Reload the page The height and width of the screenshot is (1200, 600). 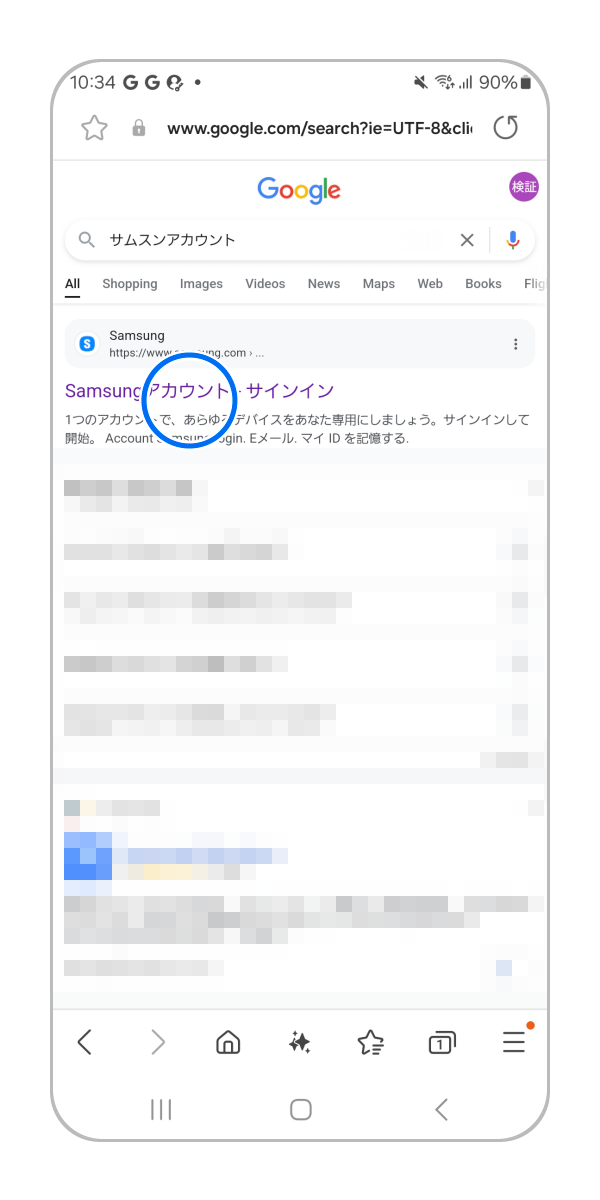[506, 128]
